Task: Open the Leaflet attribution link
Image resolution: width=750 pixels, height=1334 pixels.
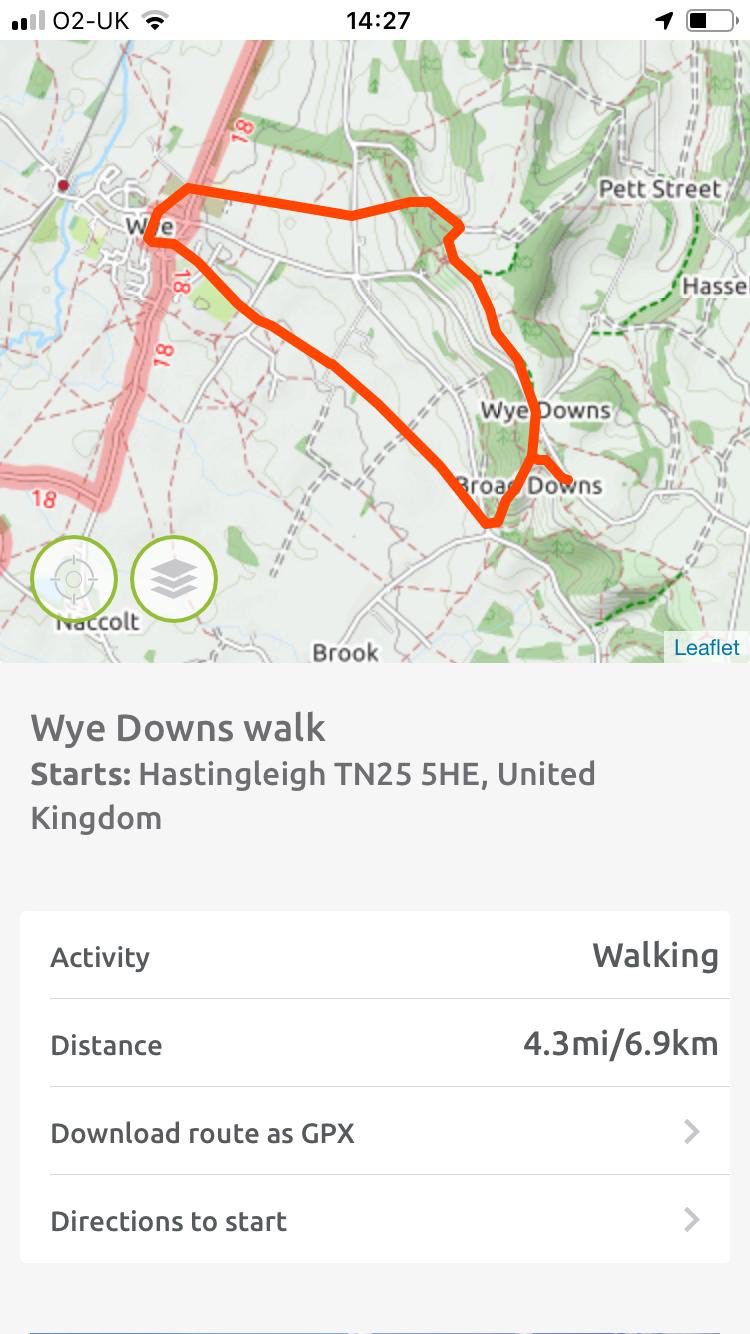Action: click(706, 647)
